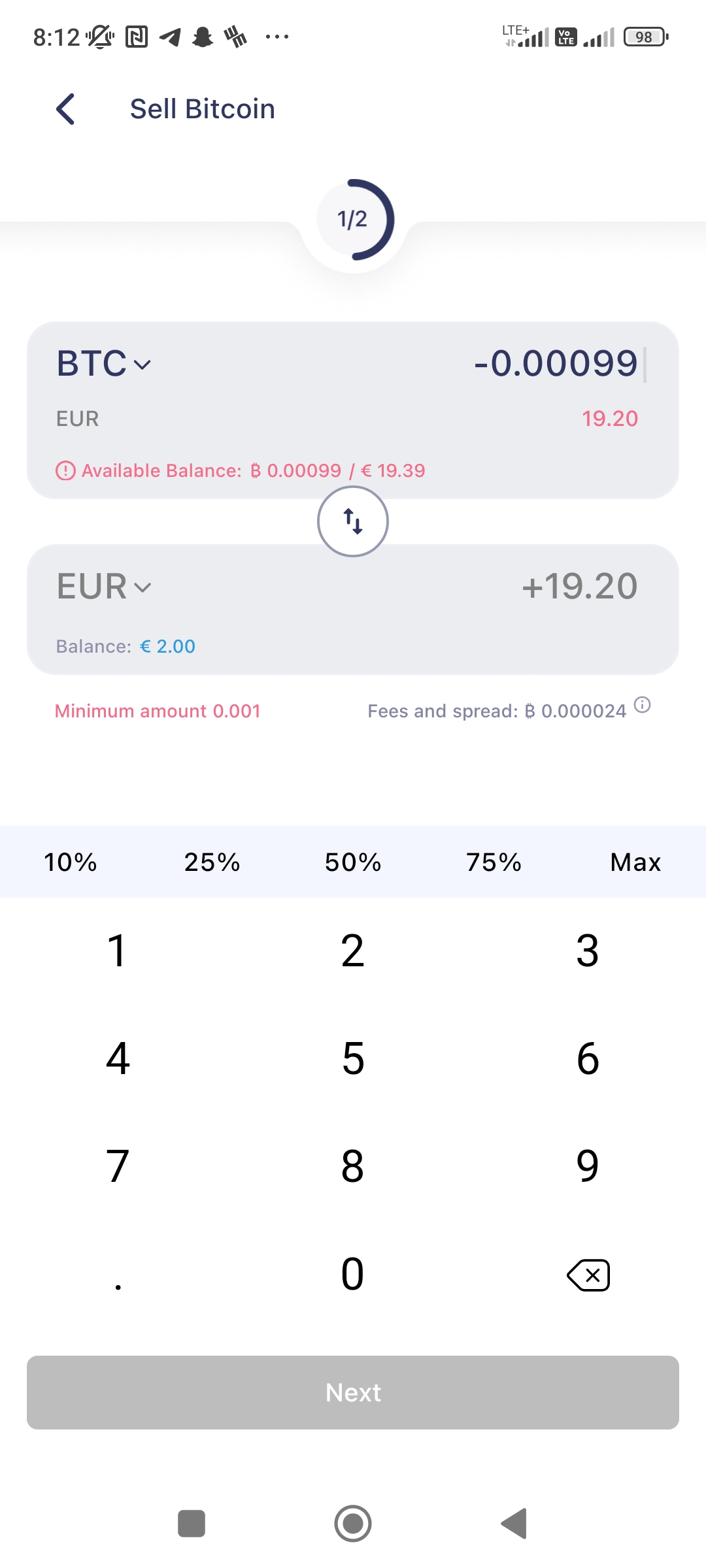The width and height of the screenshot is (706, 1568).
Task: Enter digit 1 on keypad
Action: click(x=118, y=951)
